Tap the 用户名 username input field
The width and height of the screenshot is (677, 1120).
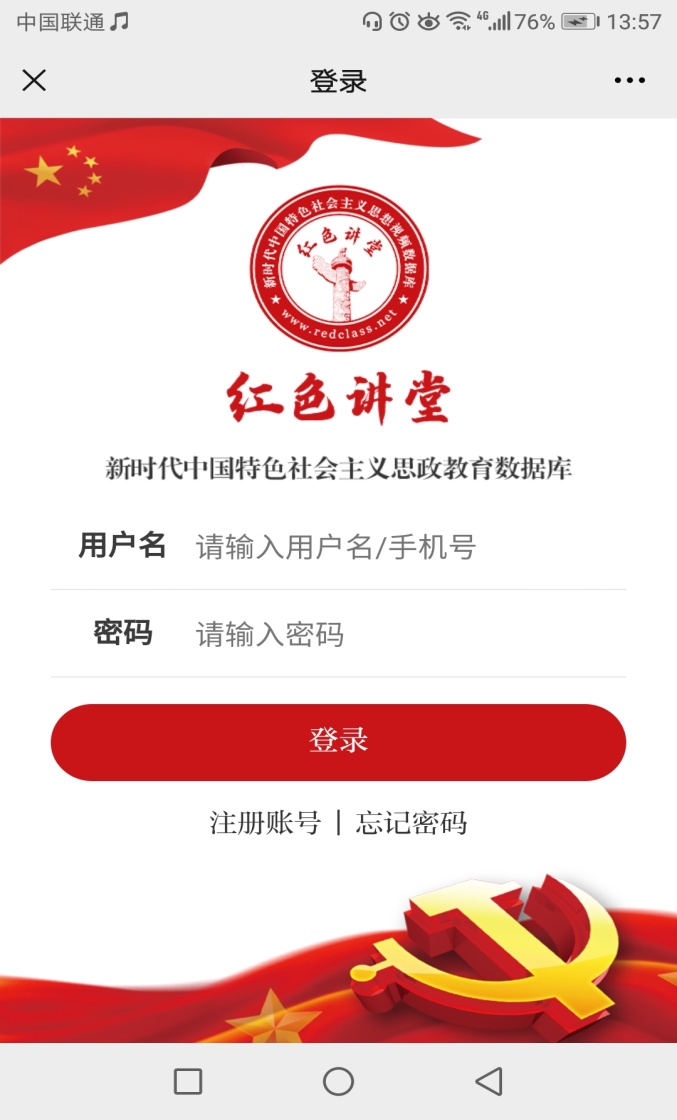[400, 547]
